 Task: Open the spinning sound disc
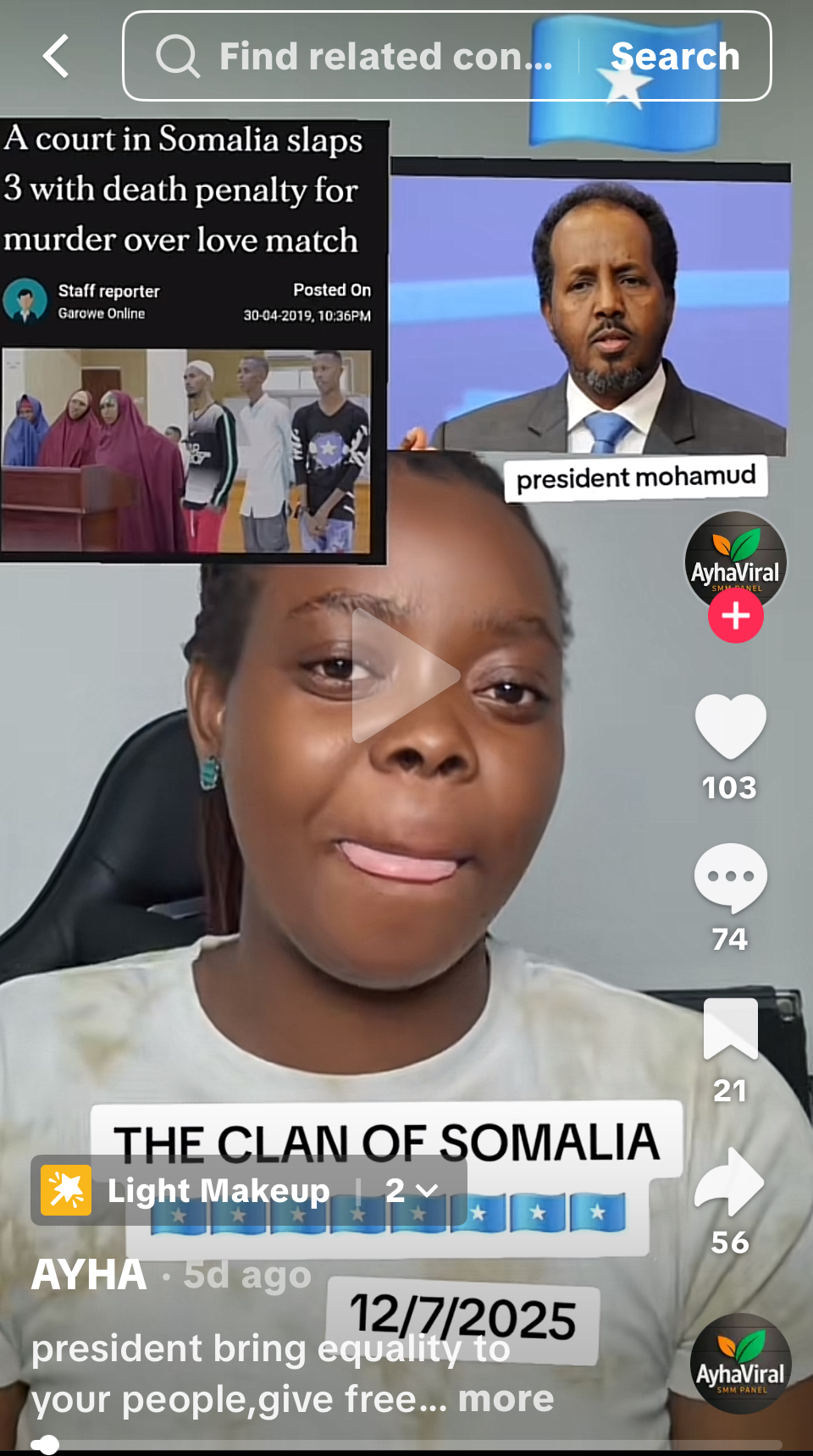pos(741,1363)
